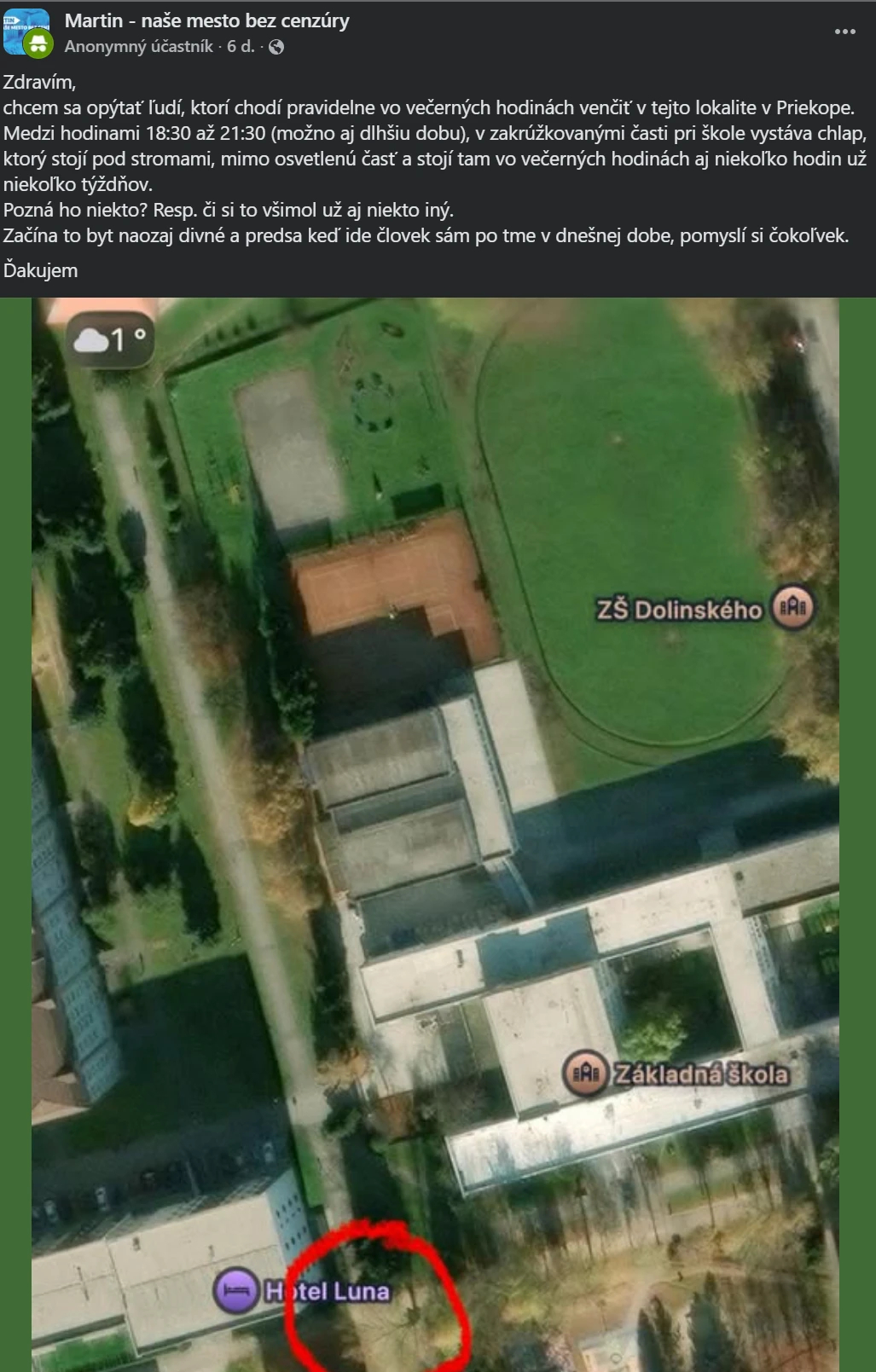This screenshot has width=876, height=1372.
Task: Open the post's attached map image
Action: pos(435,834)
